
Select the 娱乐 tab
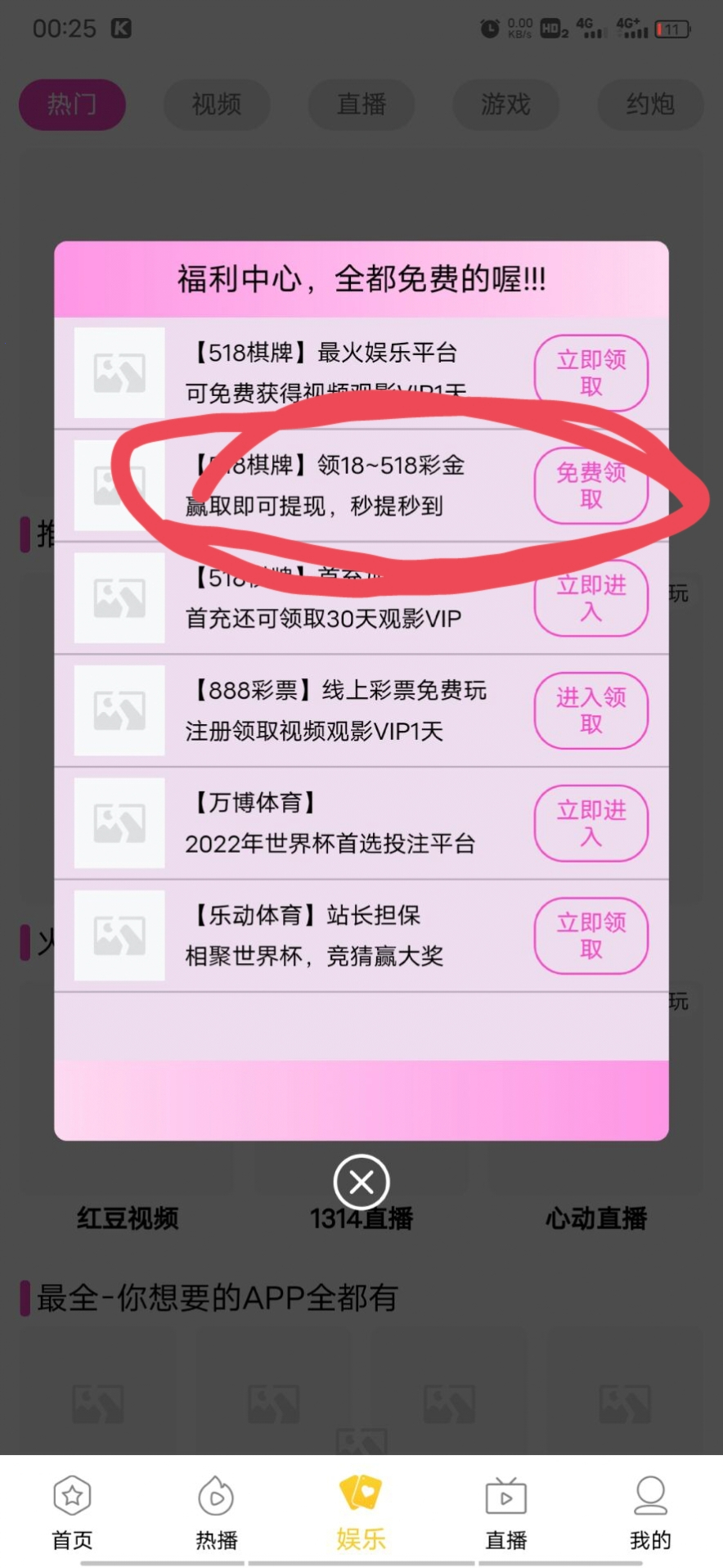361,1512
